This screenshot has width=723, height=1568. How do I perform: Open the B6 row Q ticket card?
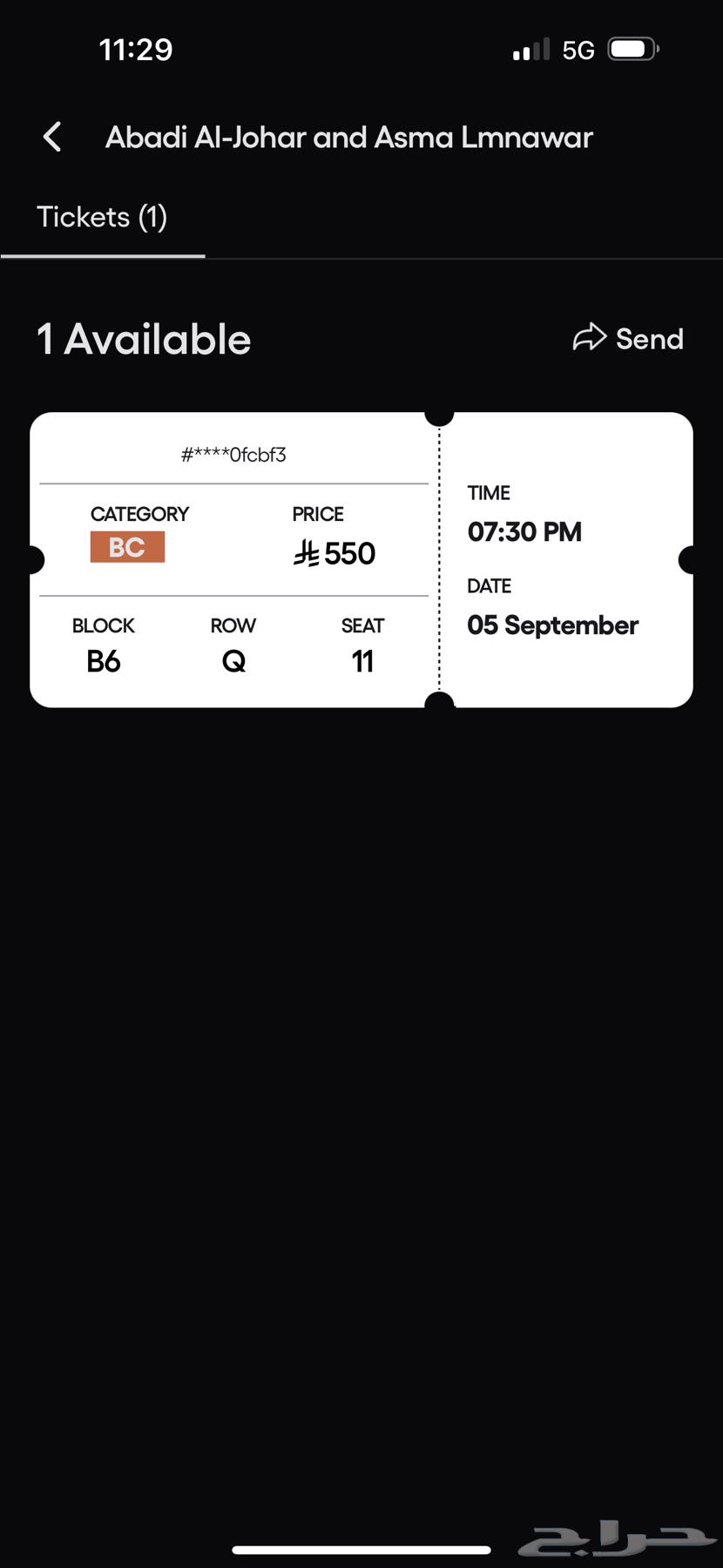tap(361, 559)
